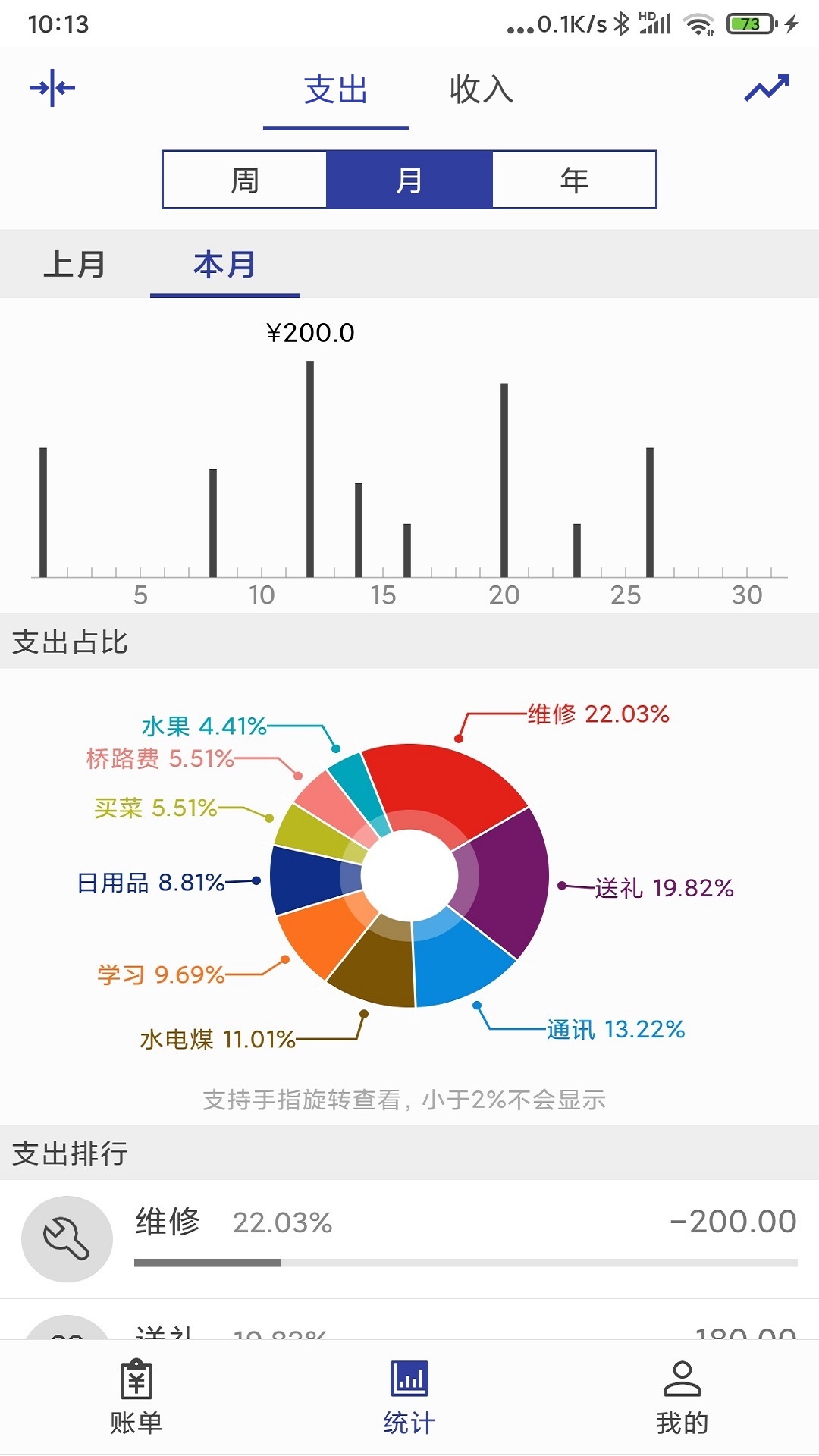
Task: Click the 通讯 13.22% label
Action: tap(614, 1031)
